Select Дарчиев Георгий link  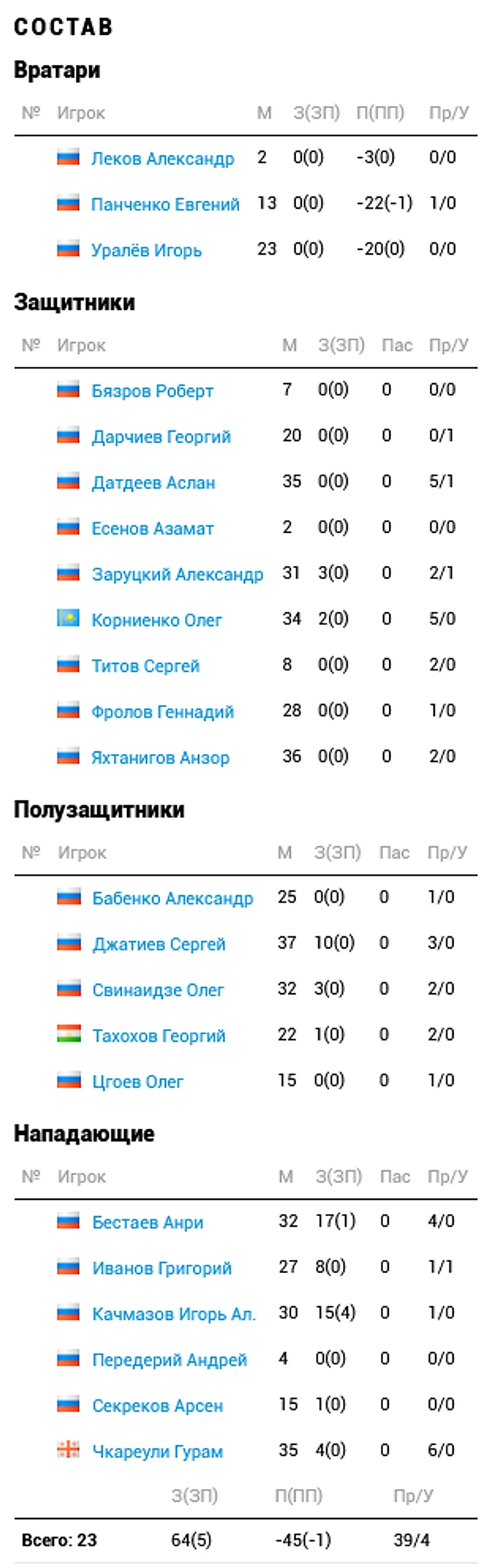coord(161,437)
